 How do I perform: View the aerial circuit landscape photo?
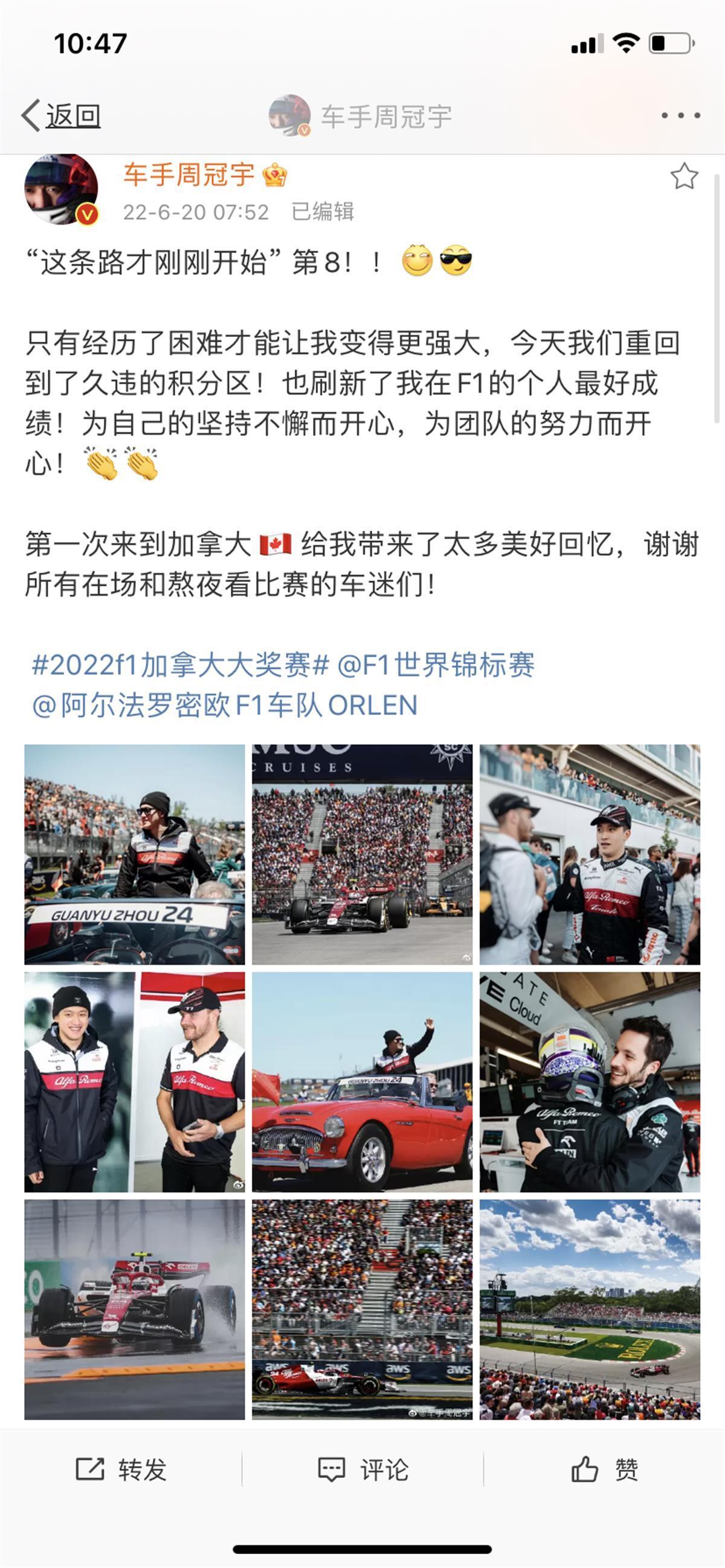coord(589,1310)
